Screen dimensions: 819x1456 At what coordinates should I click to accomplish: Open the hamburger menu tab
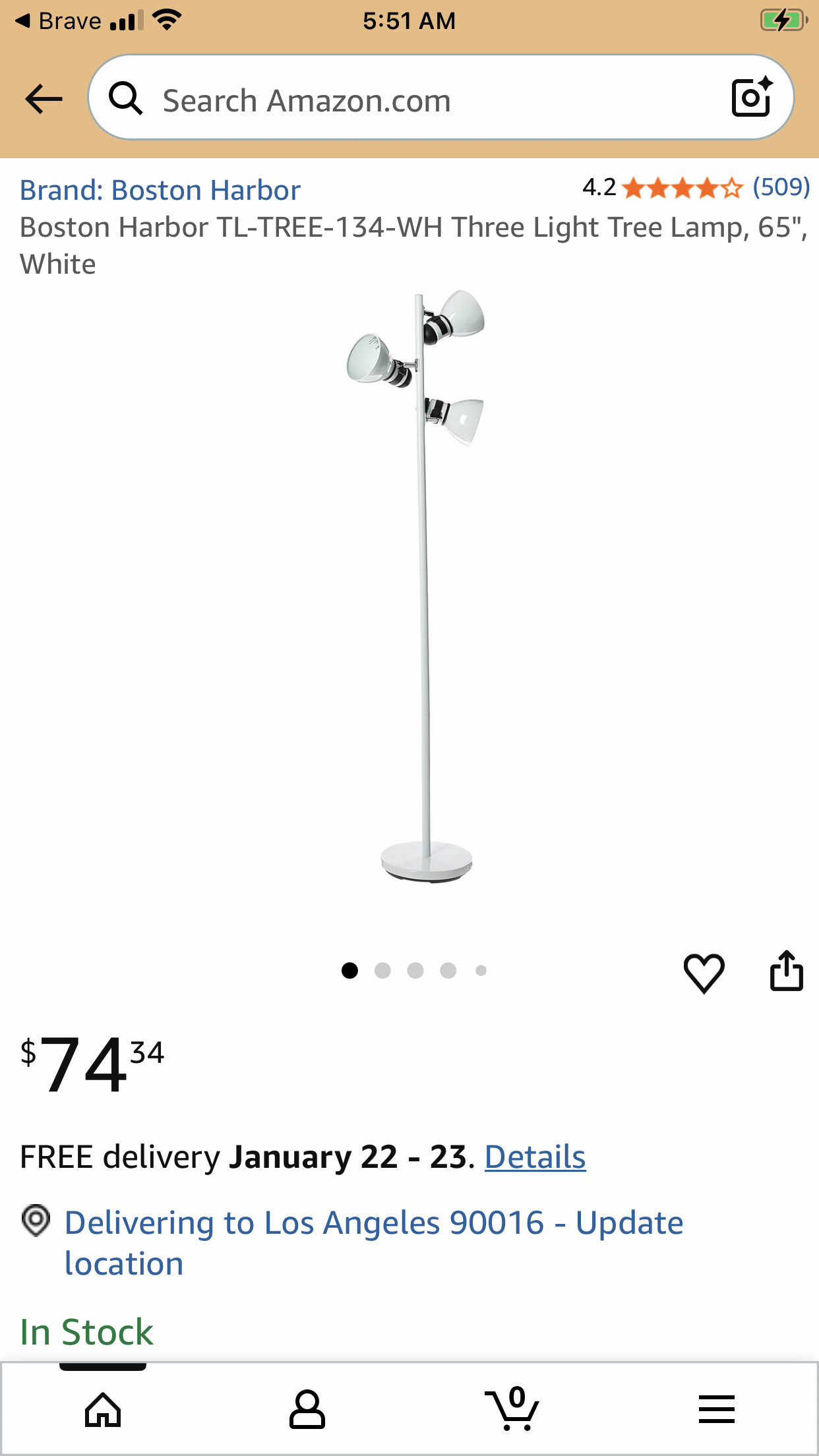click(717, 1409)
